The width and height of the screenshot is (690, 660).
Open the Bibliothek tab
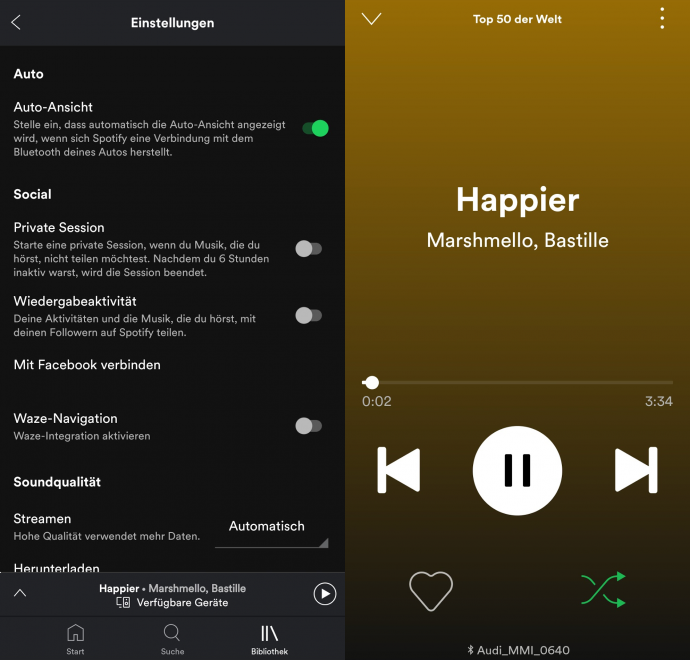[x=269, y=638]
